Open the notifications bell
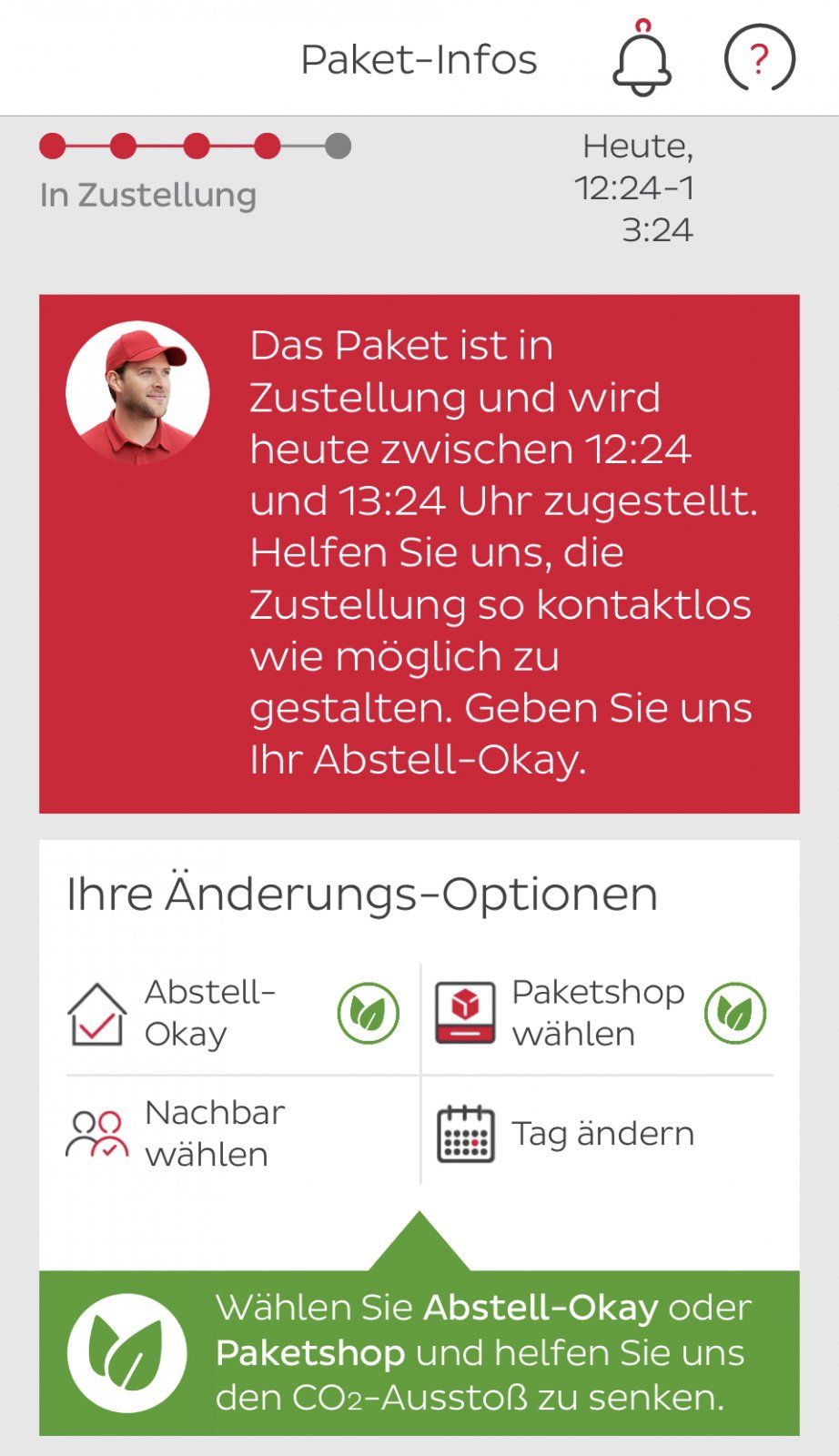The width and height of the screenshot is (839, 1456). (642, 60)
